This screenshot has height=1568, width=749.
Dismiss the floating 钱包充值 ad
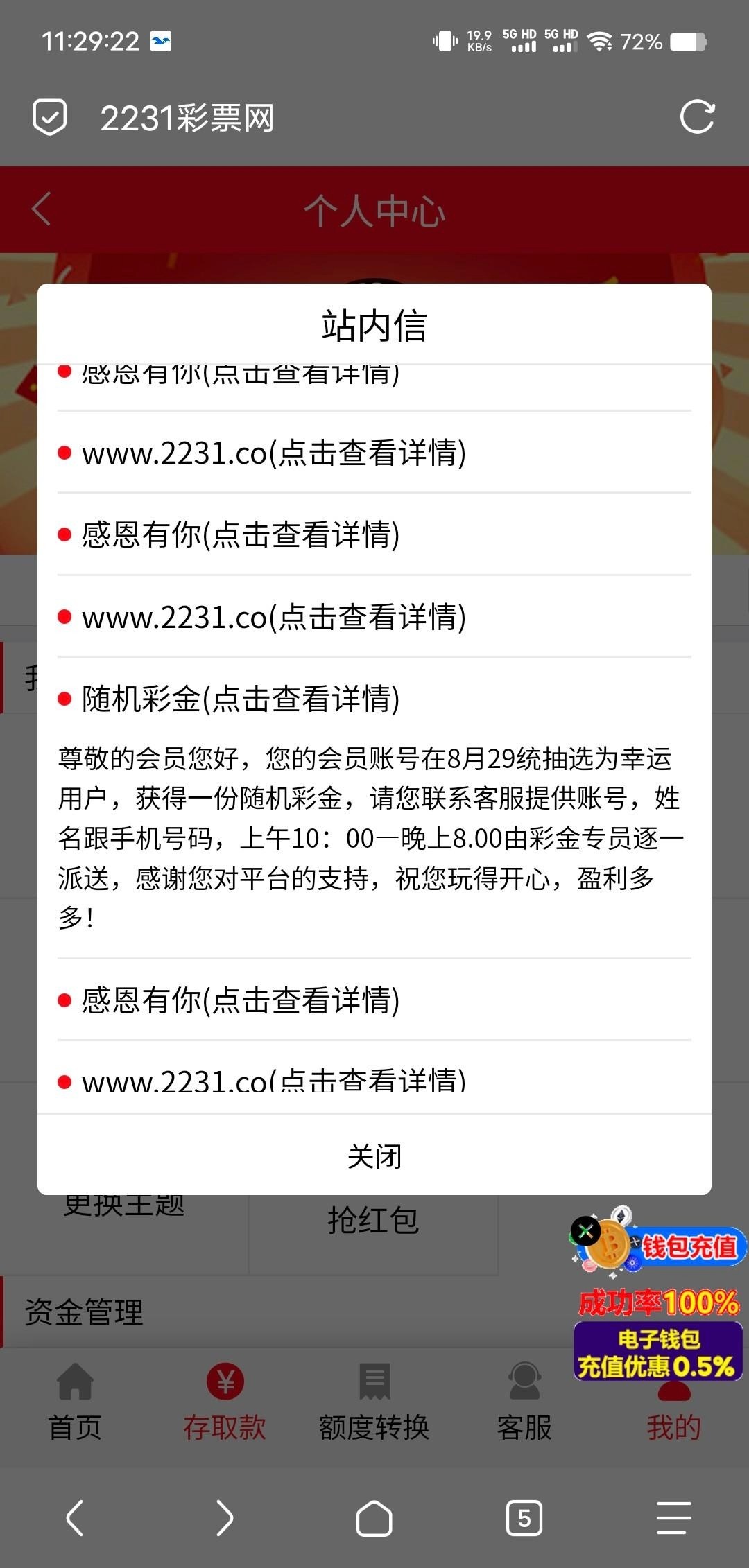585,1232
